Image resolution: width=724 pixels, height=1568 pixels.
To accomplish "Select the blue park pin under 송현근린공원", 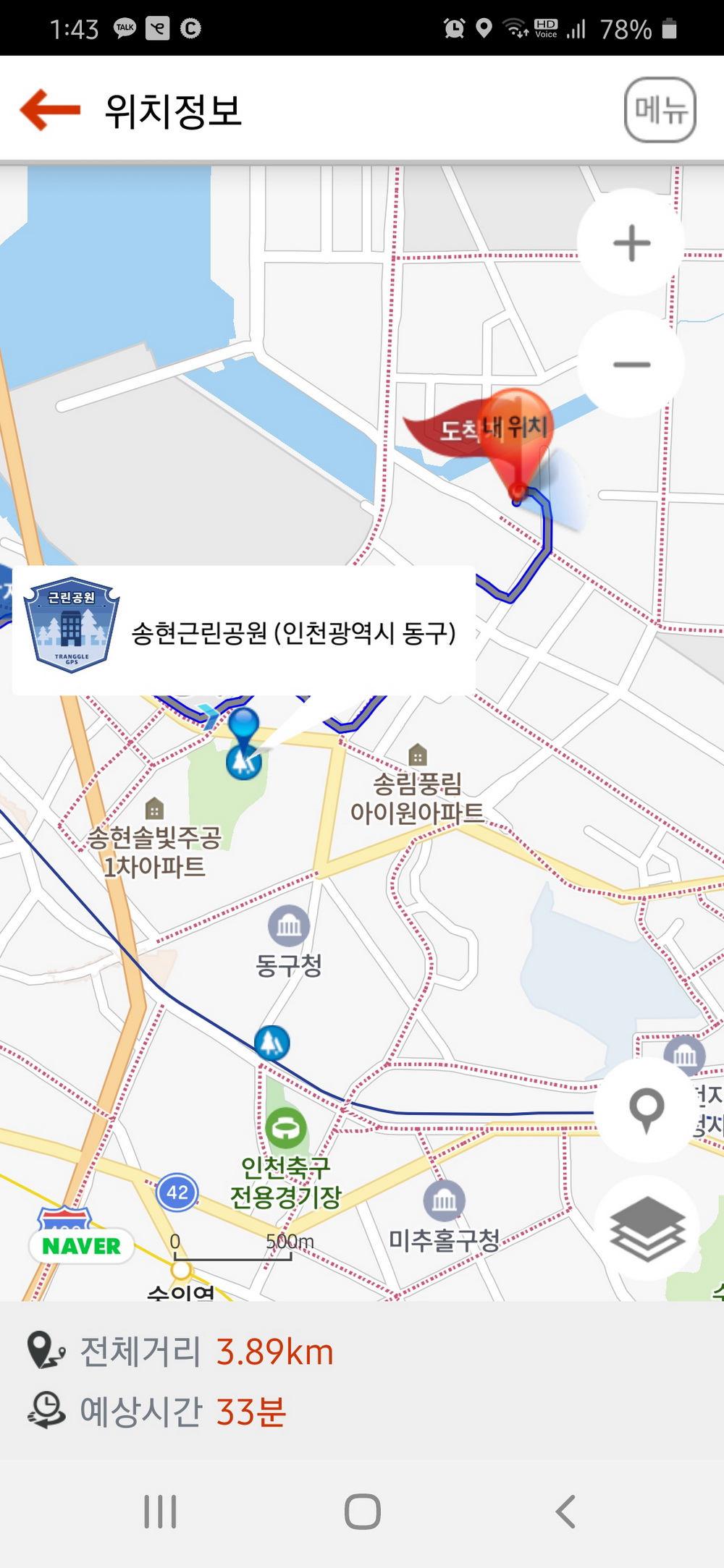I will (244, 761).
